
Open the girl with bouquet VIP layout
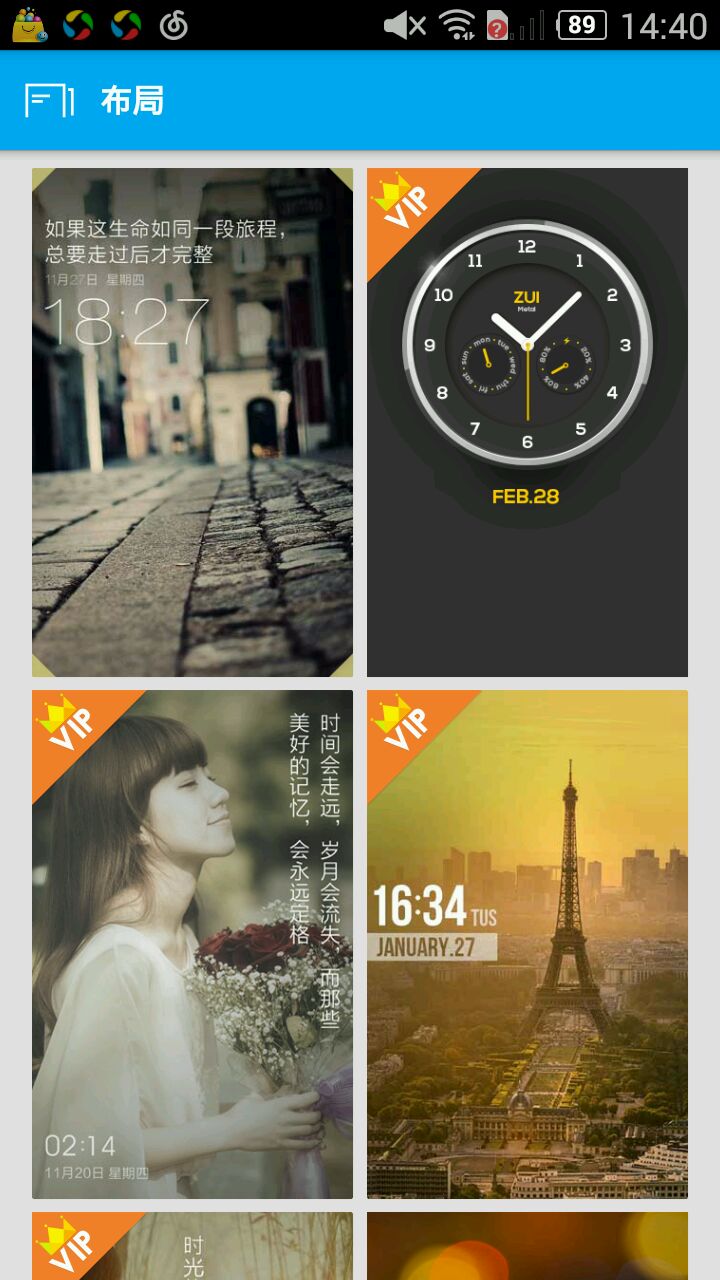click(192, 944)
